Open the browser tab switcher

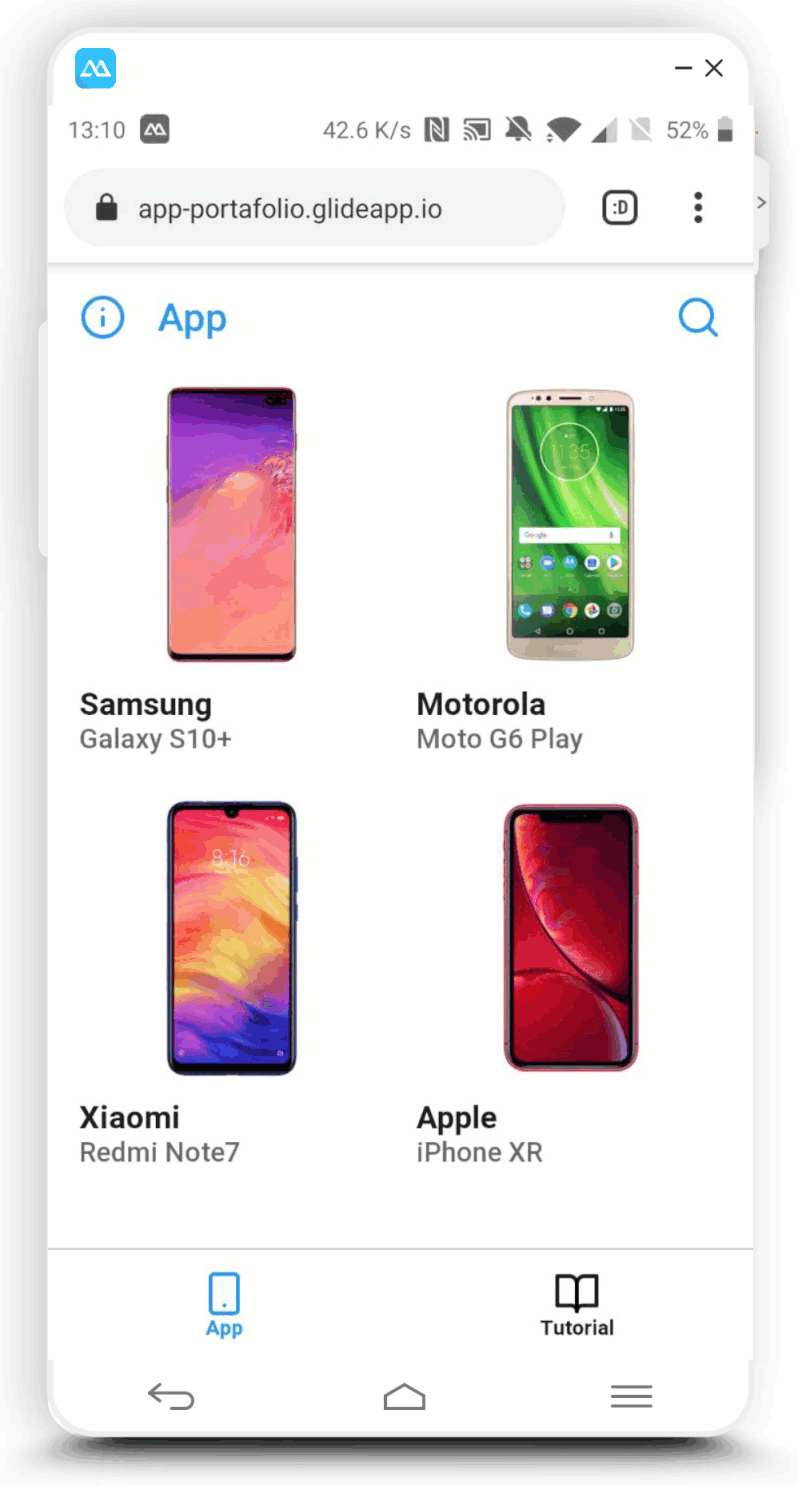[x=620, y=208]
